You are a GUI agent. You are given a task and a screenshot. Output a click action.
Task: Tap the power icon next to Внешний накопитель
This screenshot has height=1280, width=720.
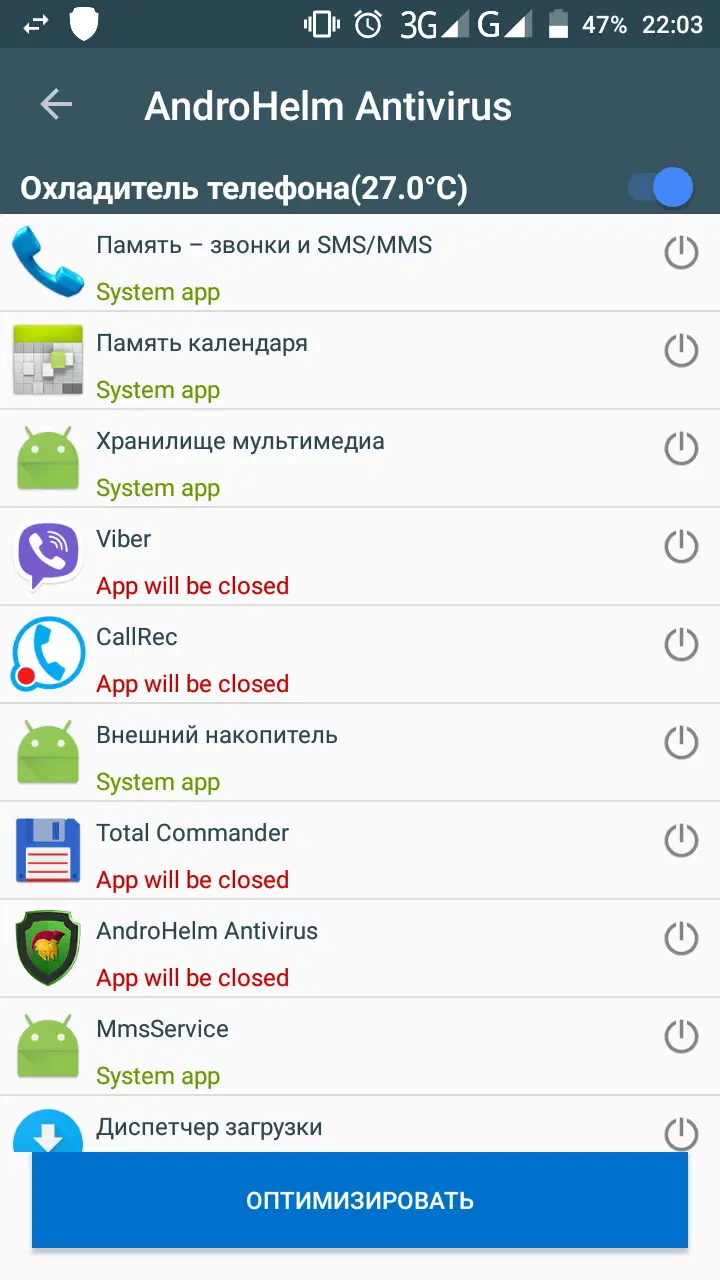pyautogui.click(x=681, y=742)
